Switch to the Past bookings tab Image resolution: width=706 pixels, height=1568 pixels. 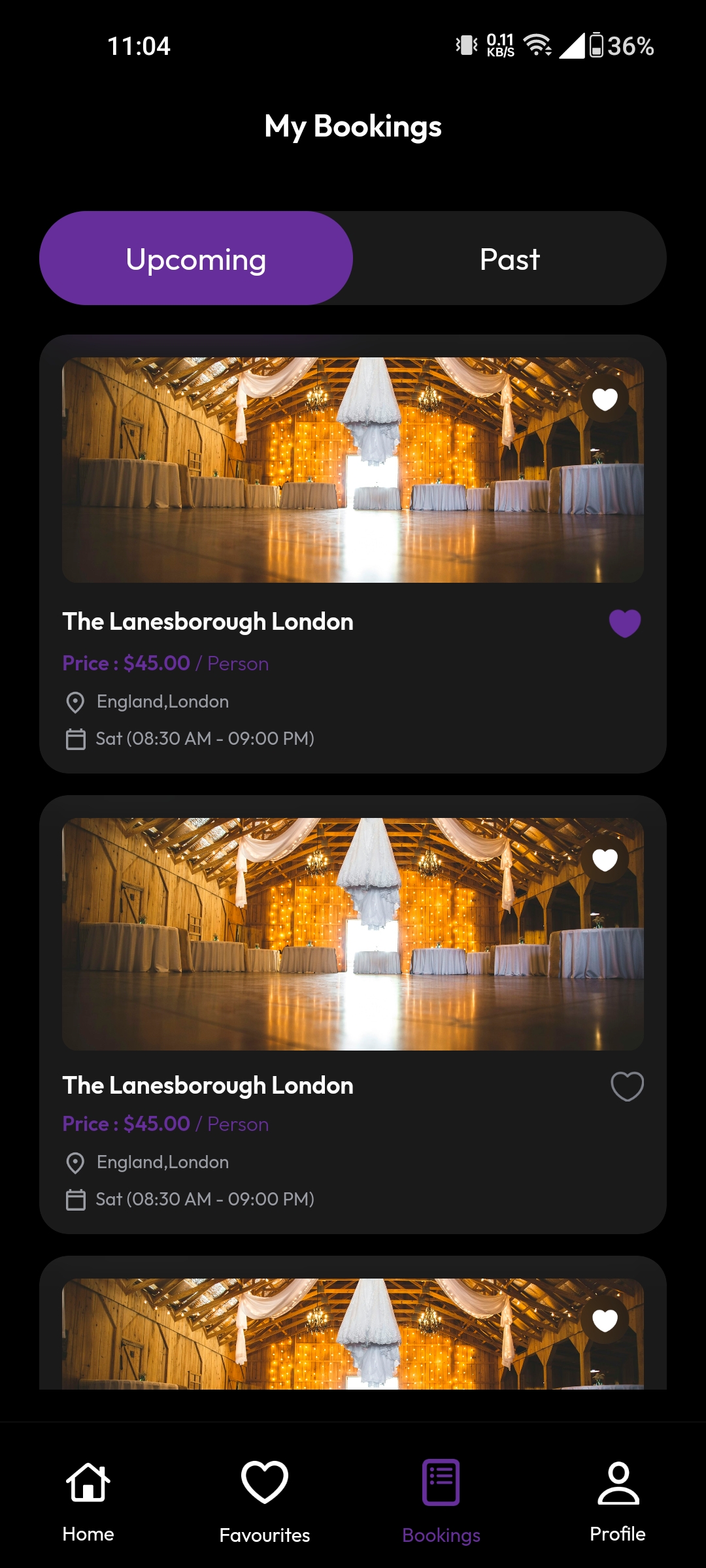509,259
